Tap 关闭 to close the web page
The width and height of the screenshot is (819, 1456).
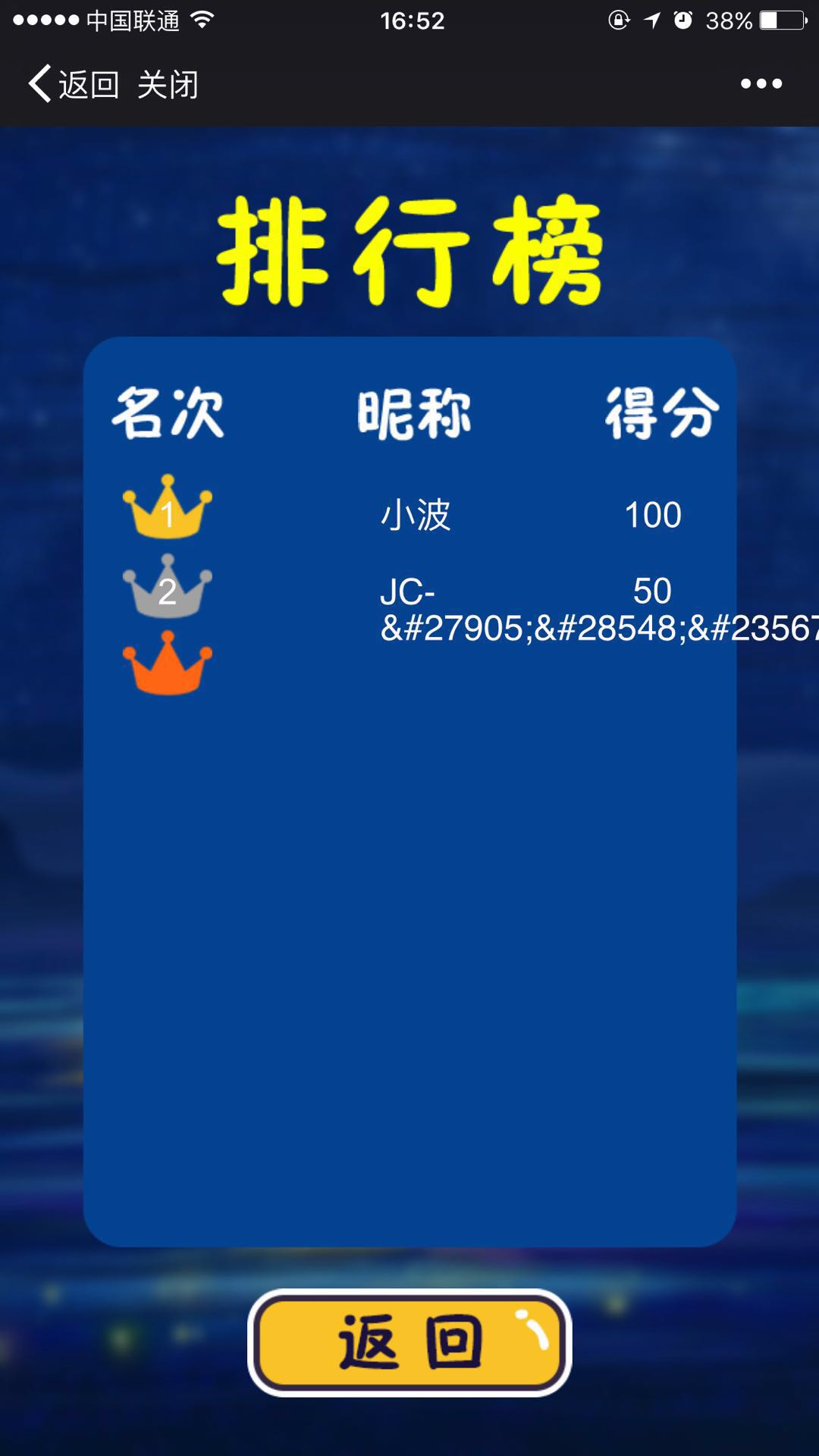(x=168, y=84)
